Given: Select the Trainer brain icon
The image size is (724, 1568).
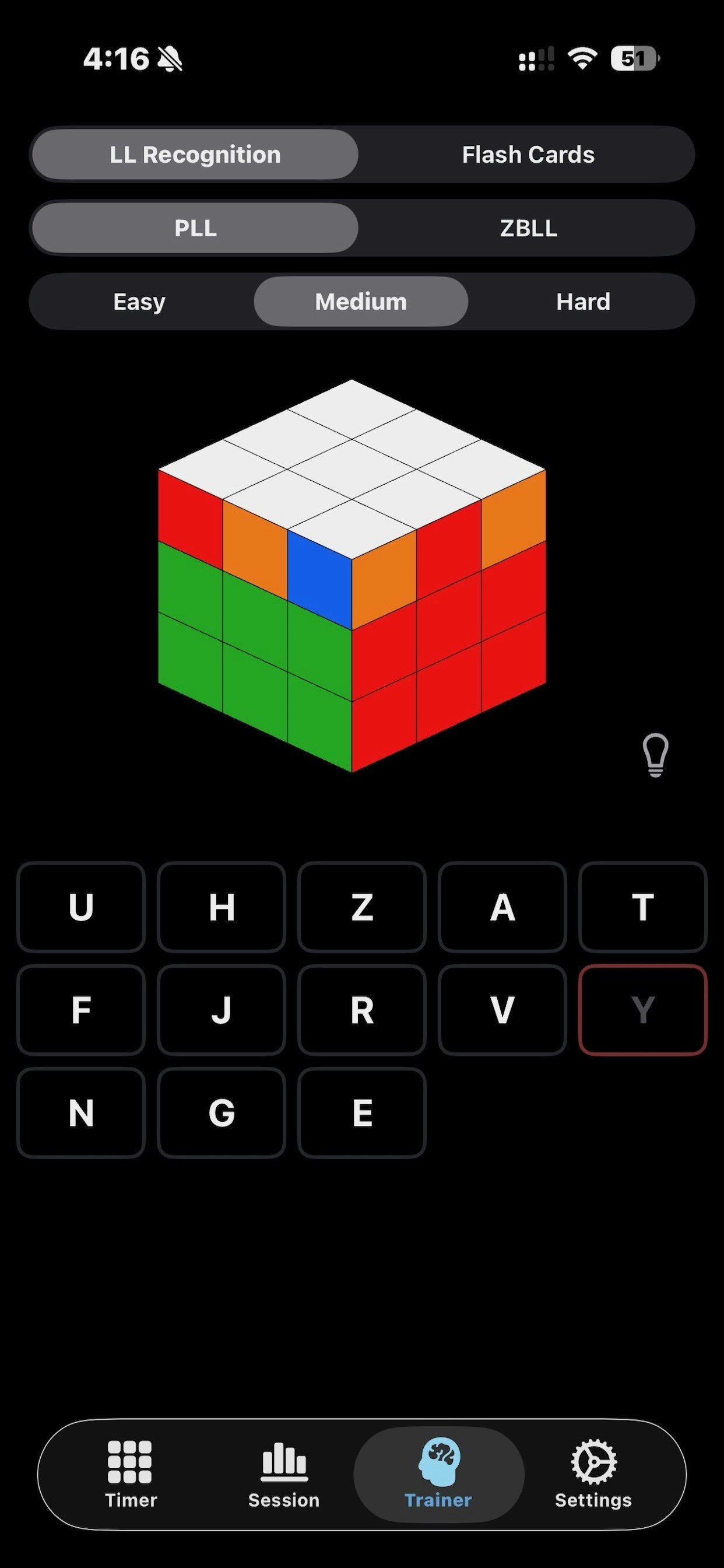Looking at the screenshot, I should 439,1467.
